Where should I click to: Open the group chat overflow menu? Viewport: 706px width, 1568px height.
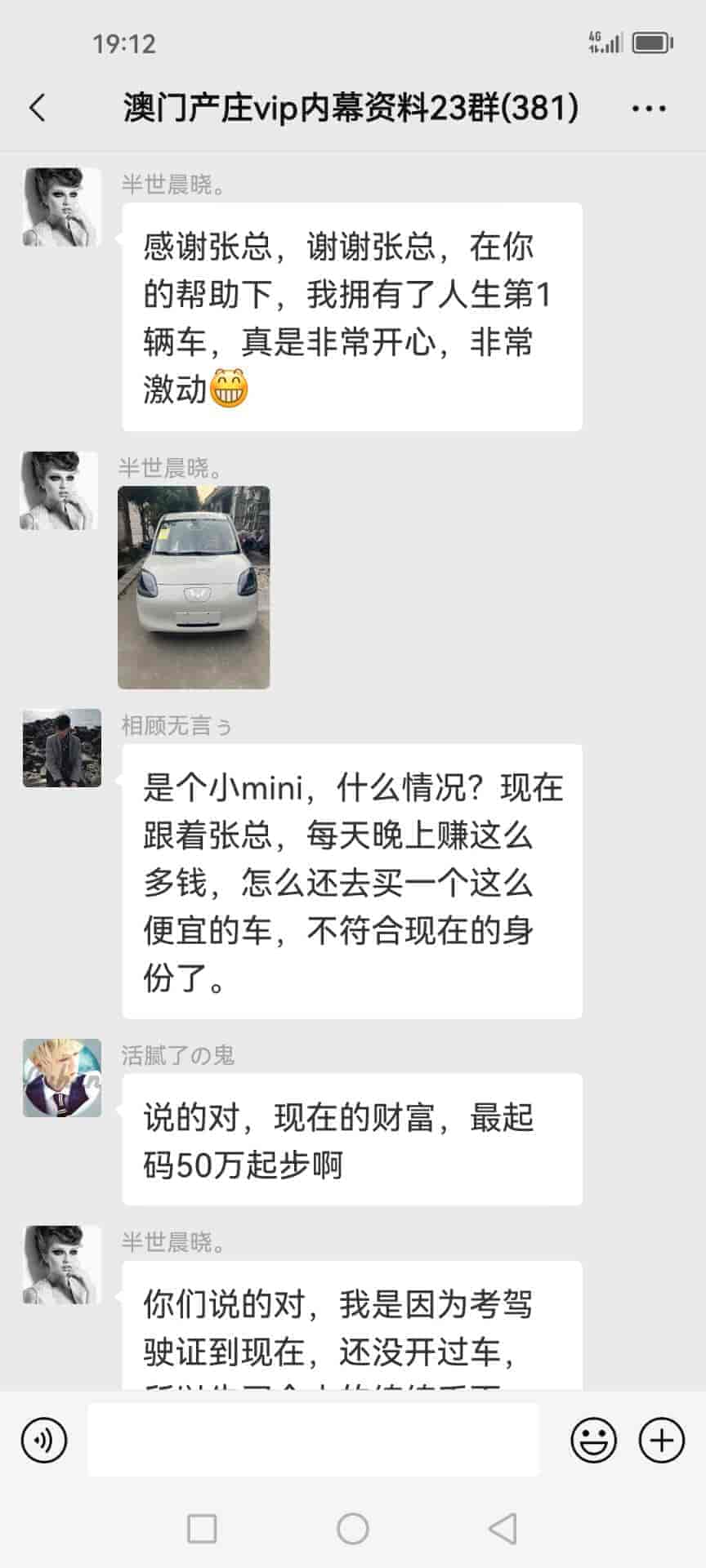649,108
